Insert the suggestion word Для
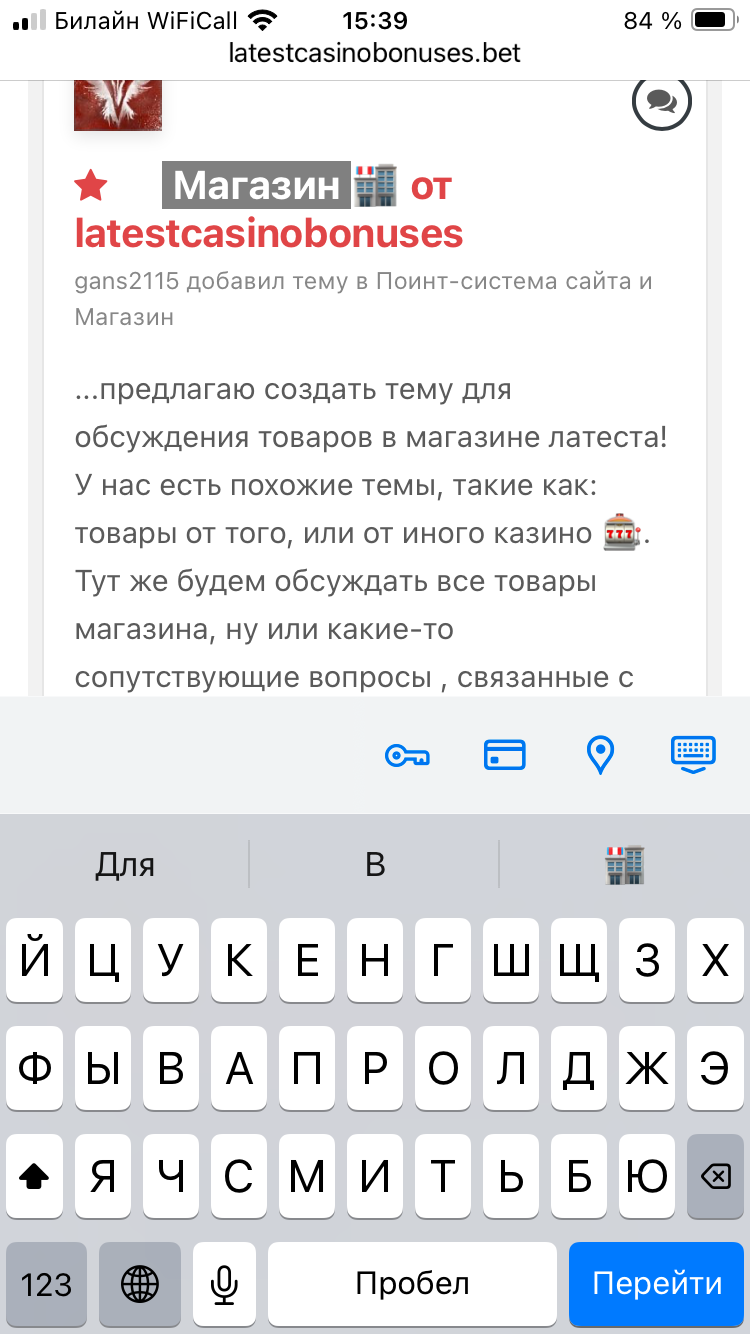Image resolution: width=750 pixels, height=1334 pixels. (125, 864)
